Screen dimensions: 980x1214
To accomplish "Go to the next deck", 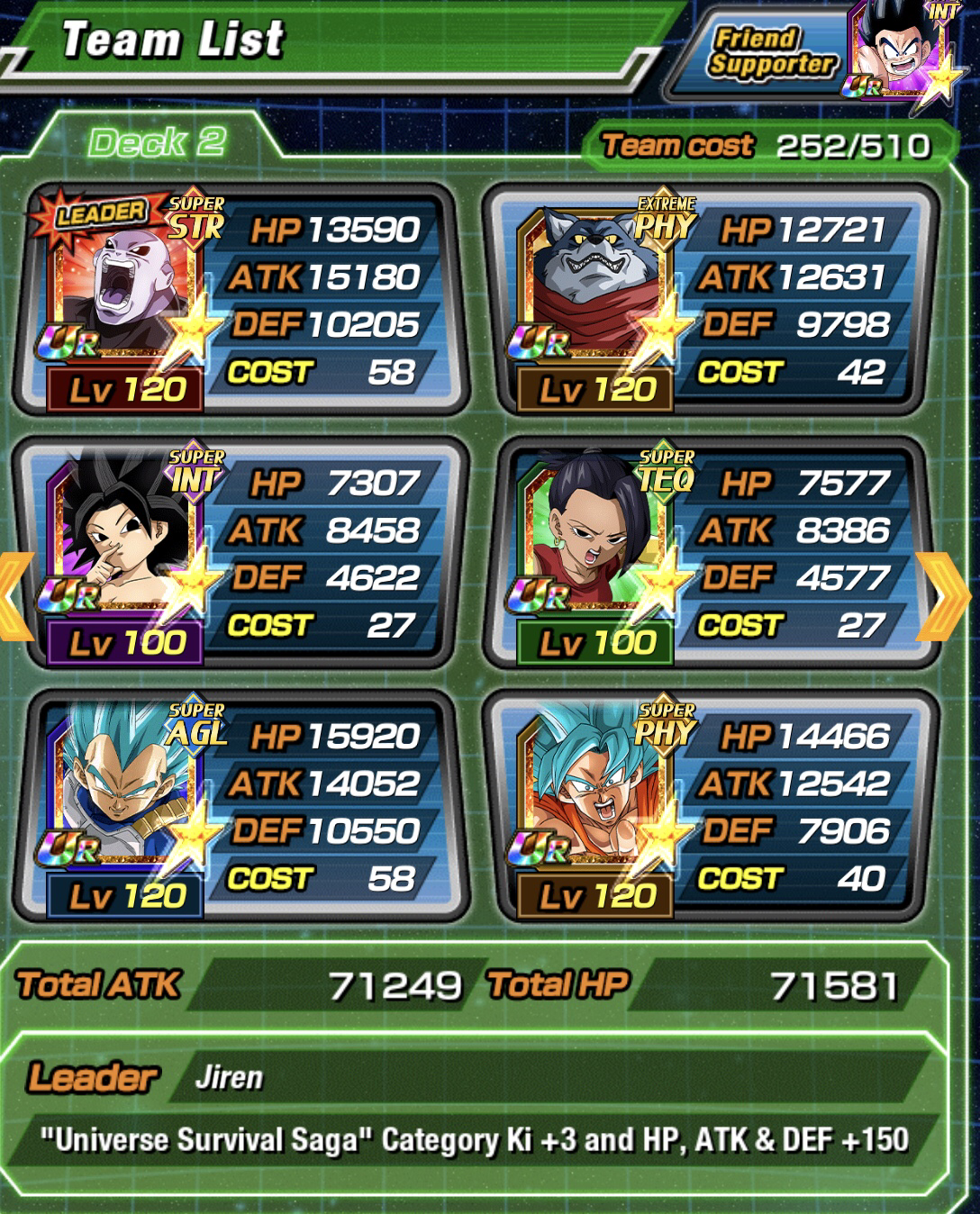I will (942, 595).
